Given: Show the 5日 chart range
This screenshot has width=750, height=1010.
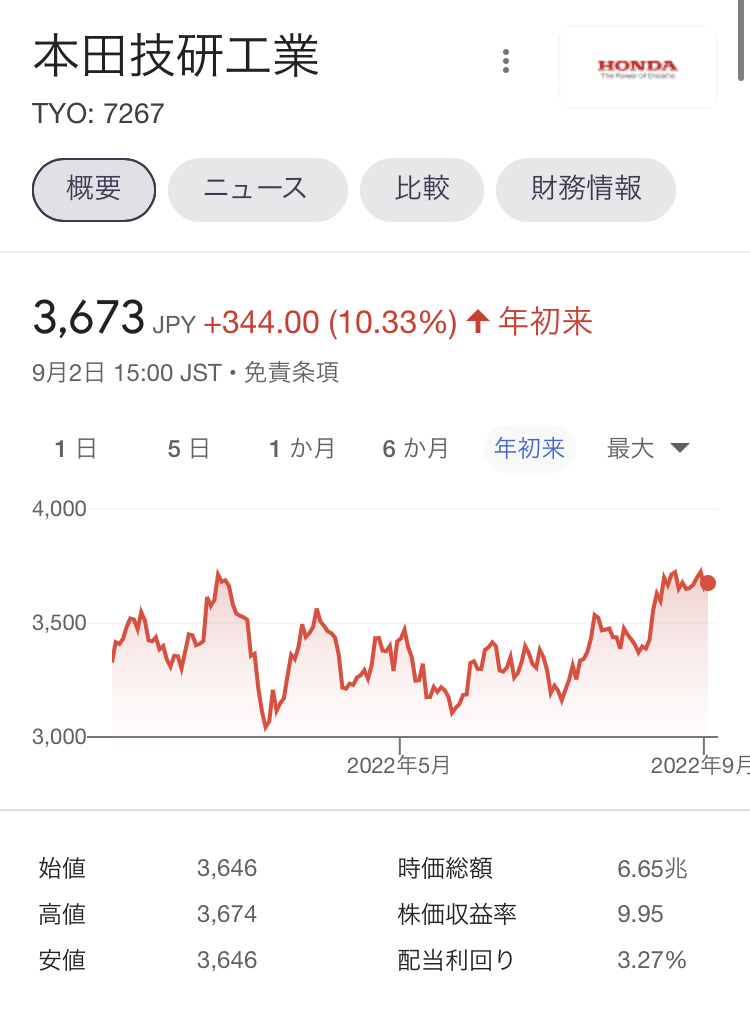Looking at the screenshot, I should pos(188,449).
